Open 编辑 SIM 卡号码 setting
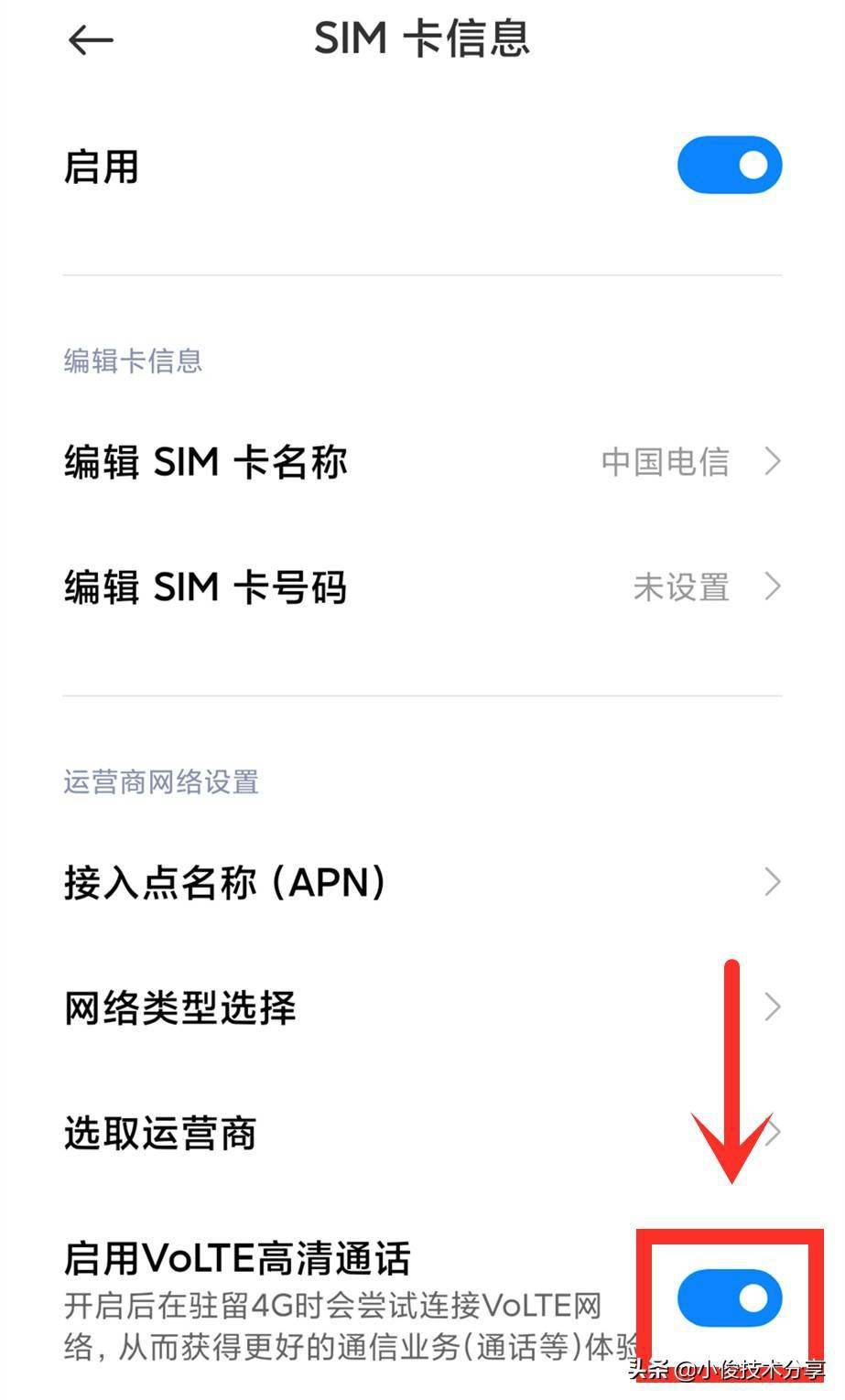 [422, 587]
